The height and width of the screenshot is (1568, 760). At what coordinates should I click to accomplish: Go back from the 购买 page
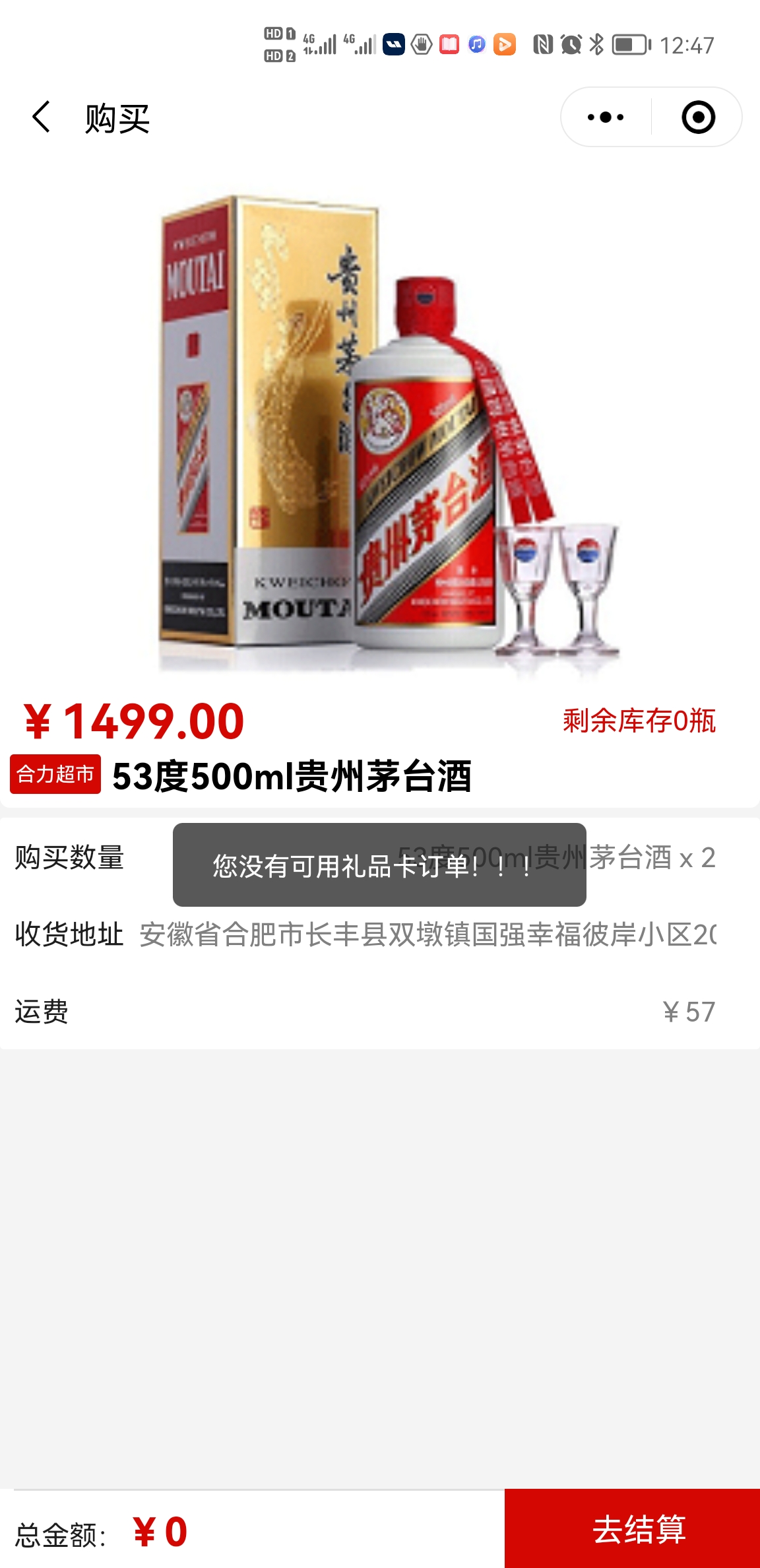42,117
